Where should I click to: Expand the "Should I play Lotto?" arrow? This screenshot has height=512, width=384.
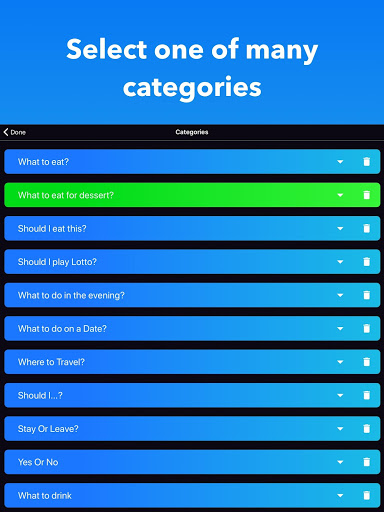pyautogui.click(x=340, y=262)
